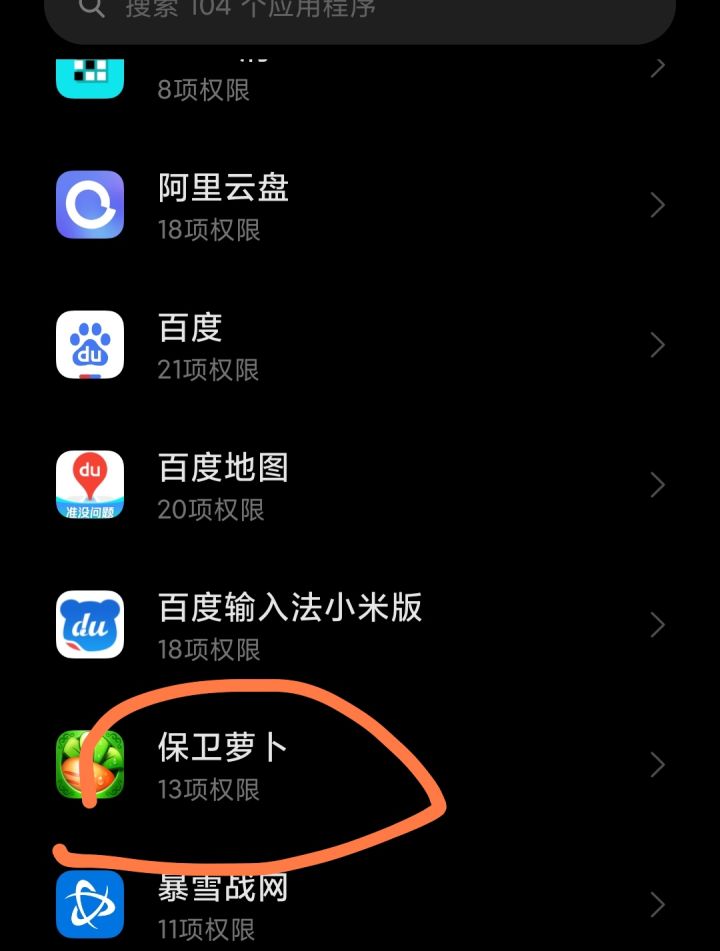
Task: Expand the 保卫萝卜 details chevron
Action: pos(657,765)
